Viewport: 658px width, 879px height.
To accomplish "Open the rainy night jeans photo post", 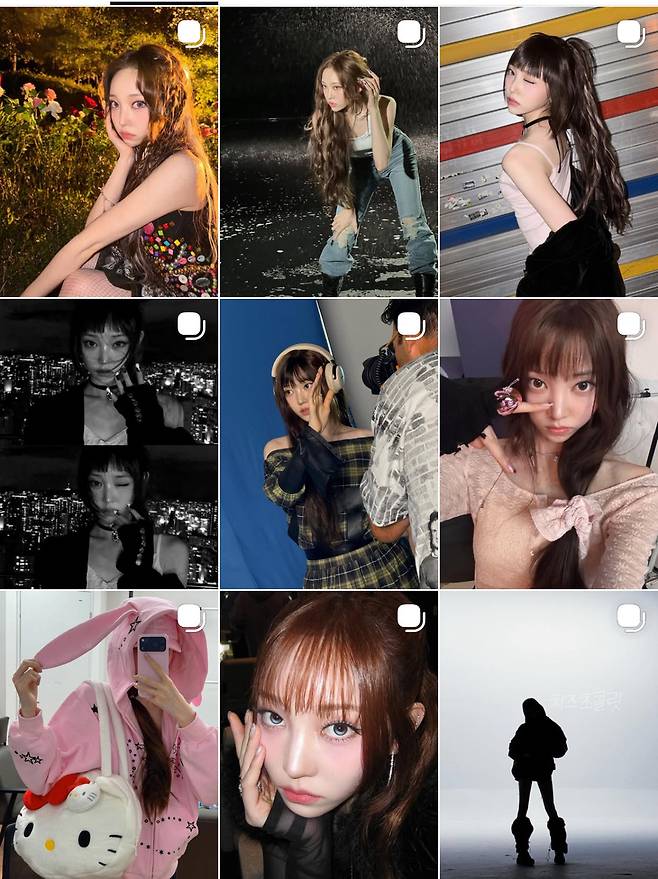I will pos(328,152).
